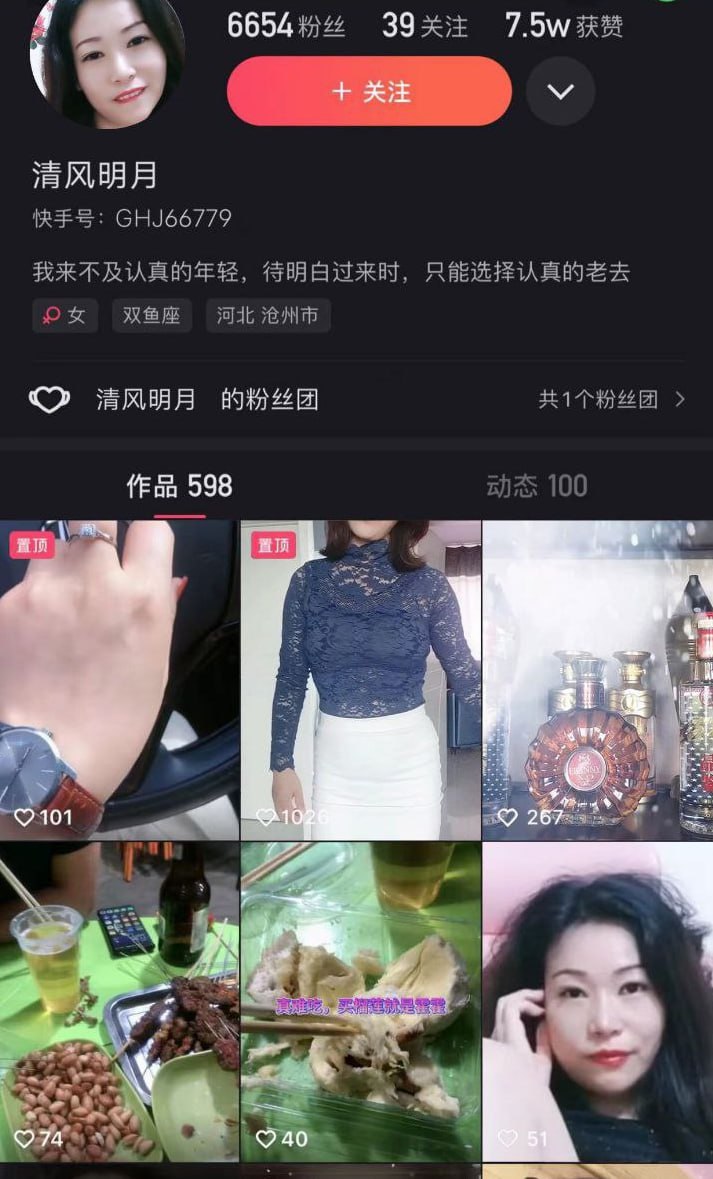The image size is (713, 1179).
Task: Open pinned video with 101 likes
Action: click(119, 680)
